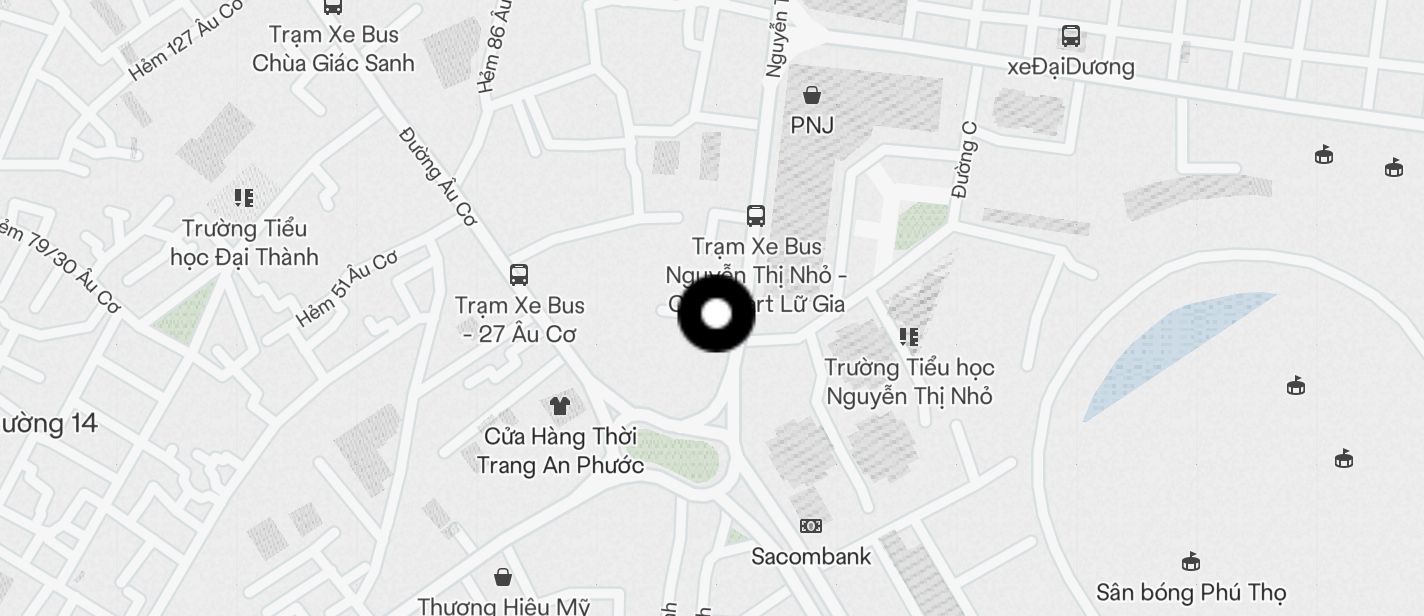The width and height of the screenshot is (1424, 616).
Task: Open Trường Tiểu học Nguyễn Thị Nhỏ marker
Action: pyautogui.click(x=908, y=337)
